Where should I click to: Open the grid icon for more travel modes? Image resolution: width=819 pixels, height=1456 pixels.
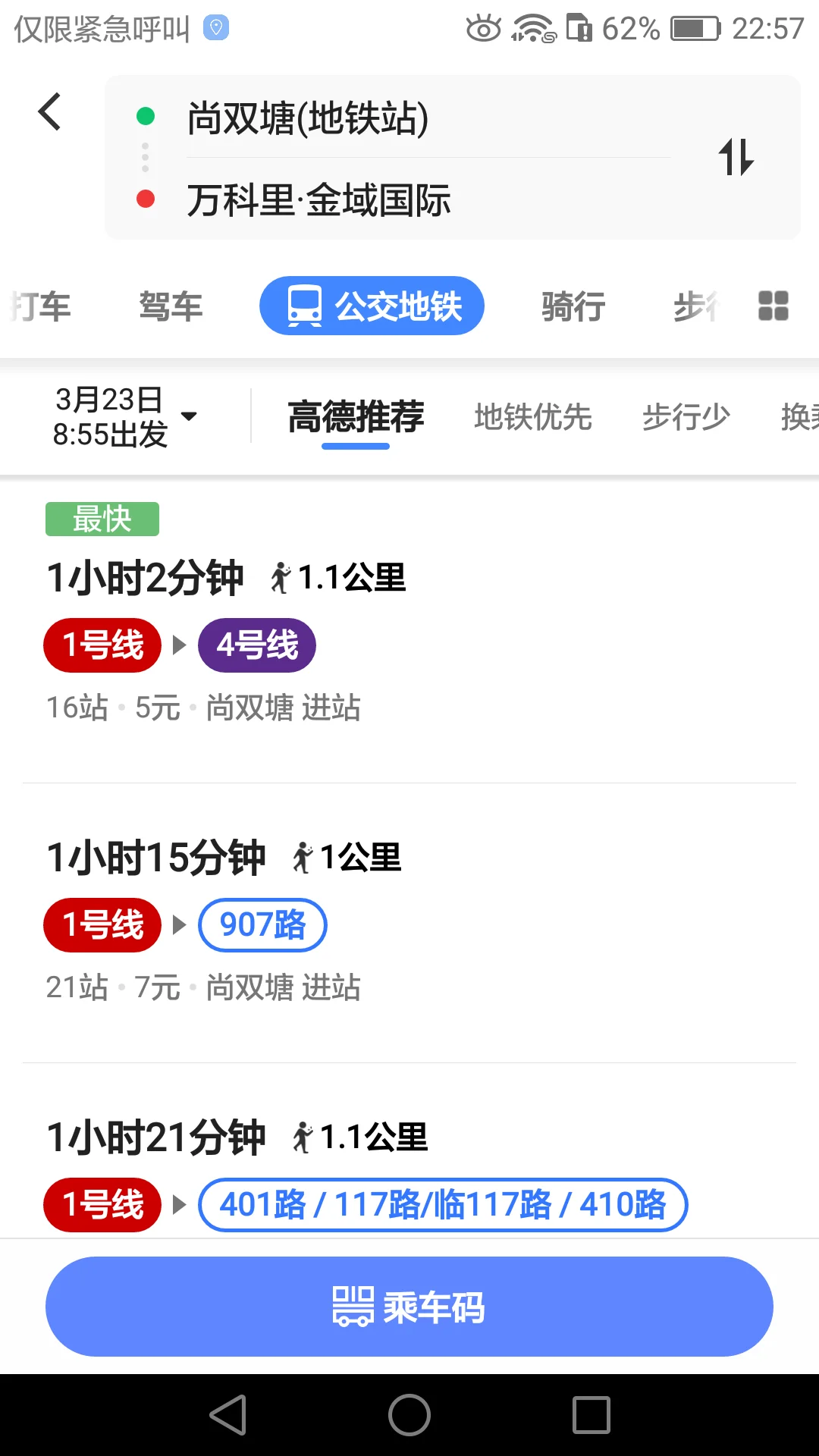tap(771, 306)
